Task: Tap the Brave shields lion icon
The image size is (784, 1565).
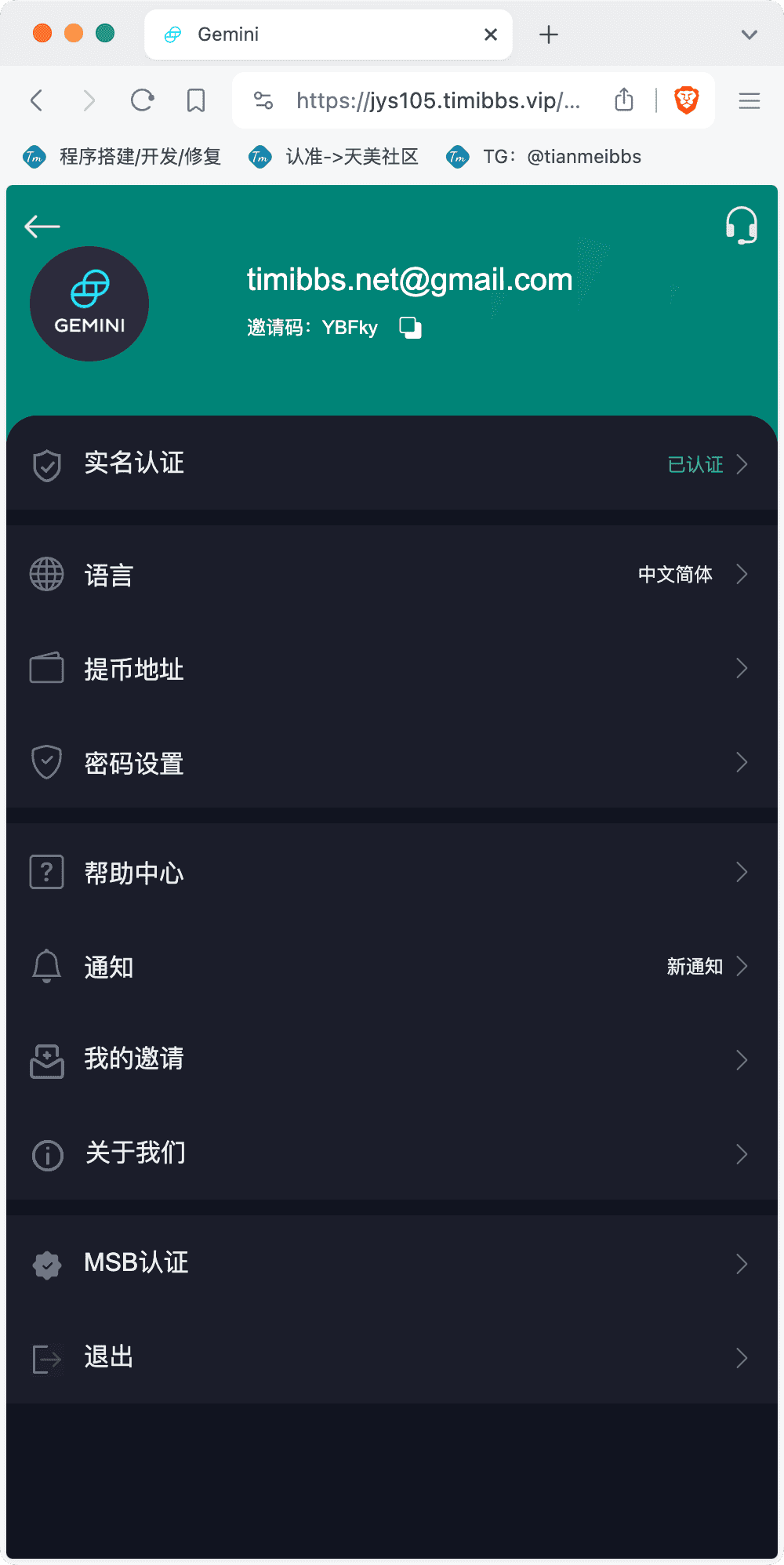Action: tap(687, 100)
